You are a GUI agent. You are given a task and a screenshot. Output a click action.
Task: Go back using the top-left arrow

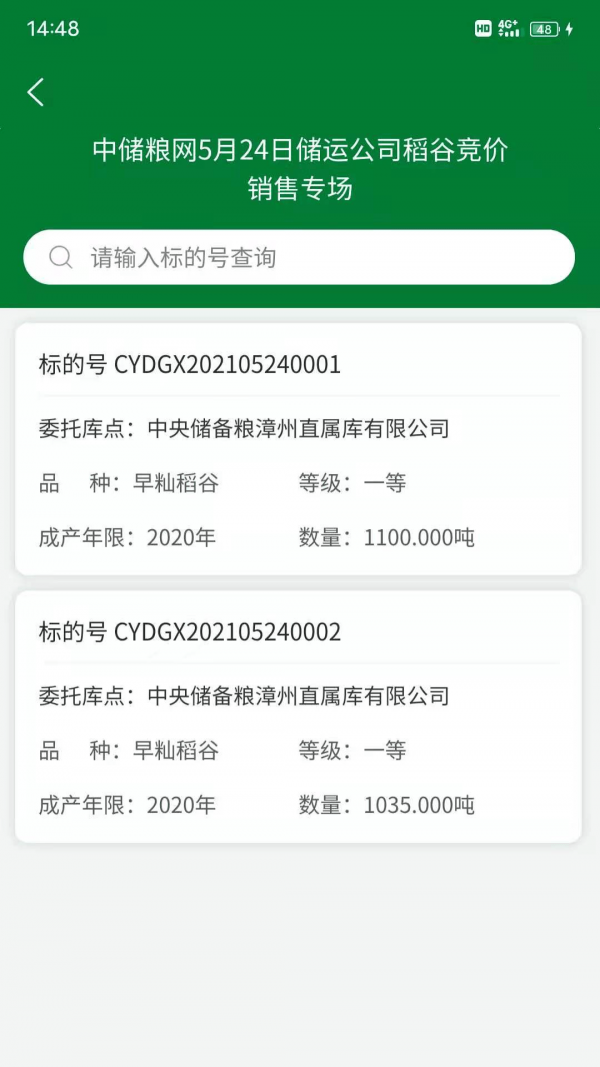point(36,93)
